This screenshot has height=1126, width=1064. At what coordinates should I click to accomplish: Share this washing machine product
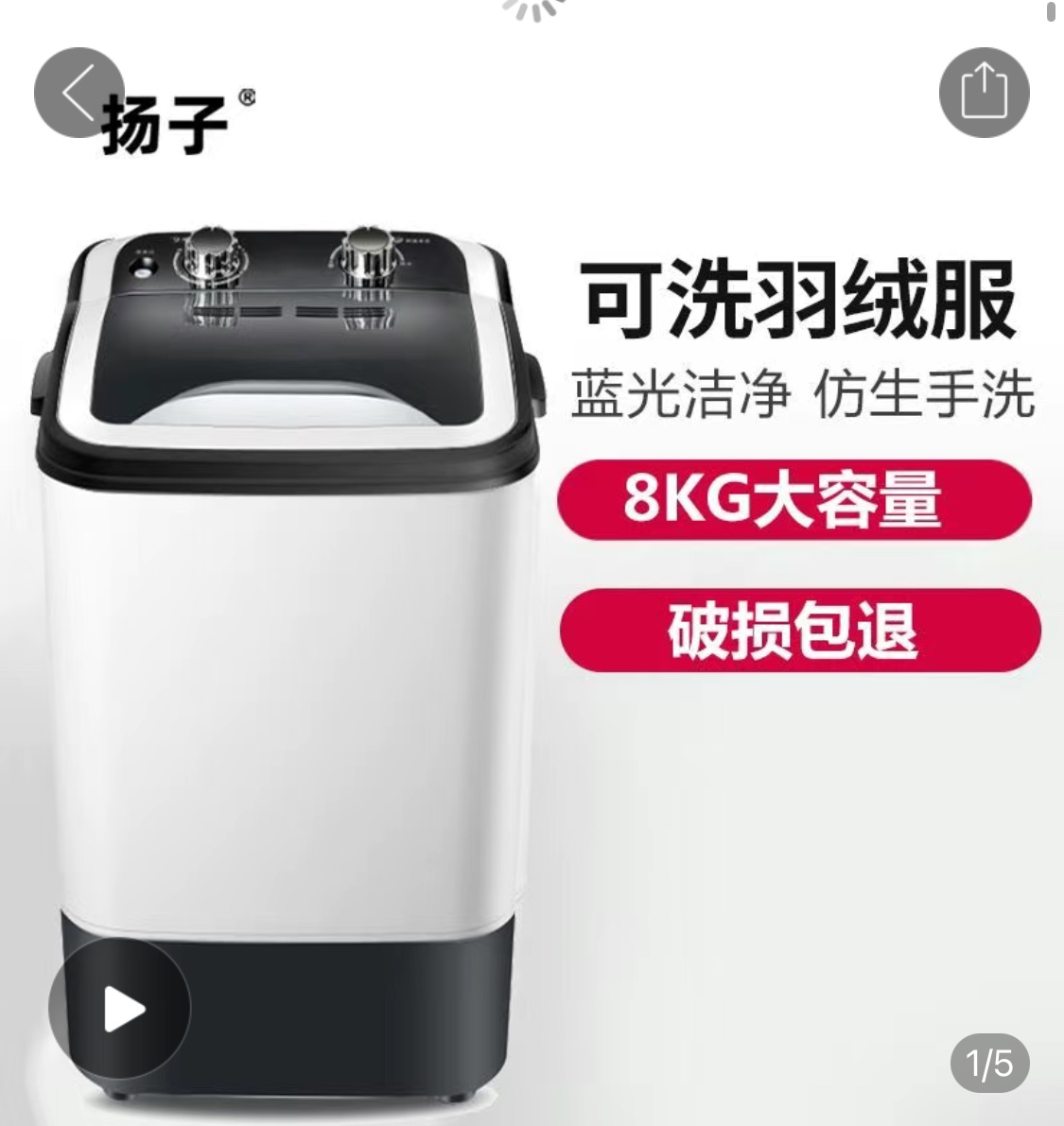click(984, 93)
